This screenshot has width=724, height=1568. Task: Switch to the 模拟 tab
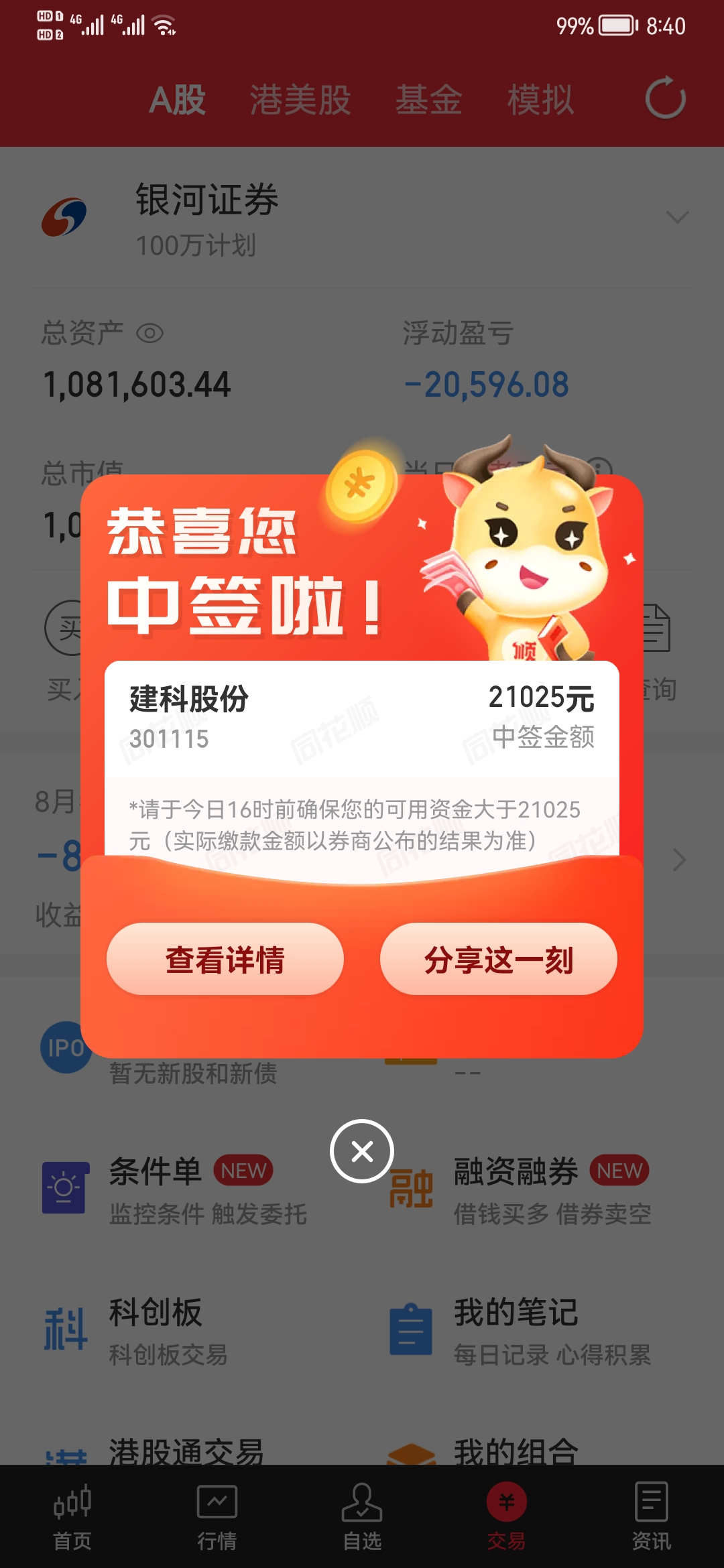click(x=540, y=101)
